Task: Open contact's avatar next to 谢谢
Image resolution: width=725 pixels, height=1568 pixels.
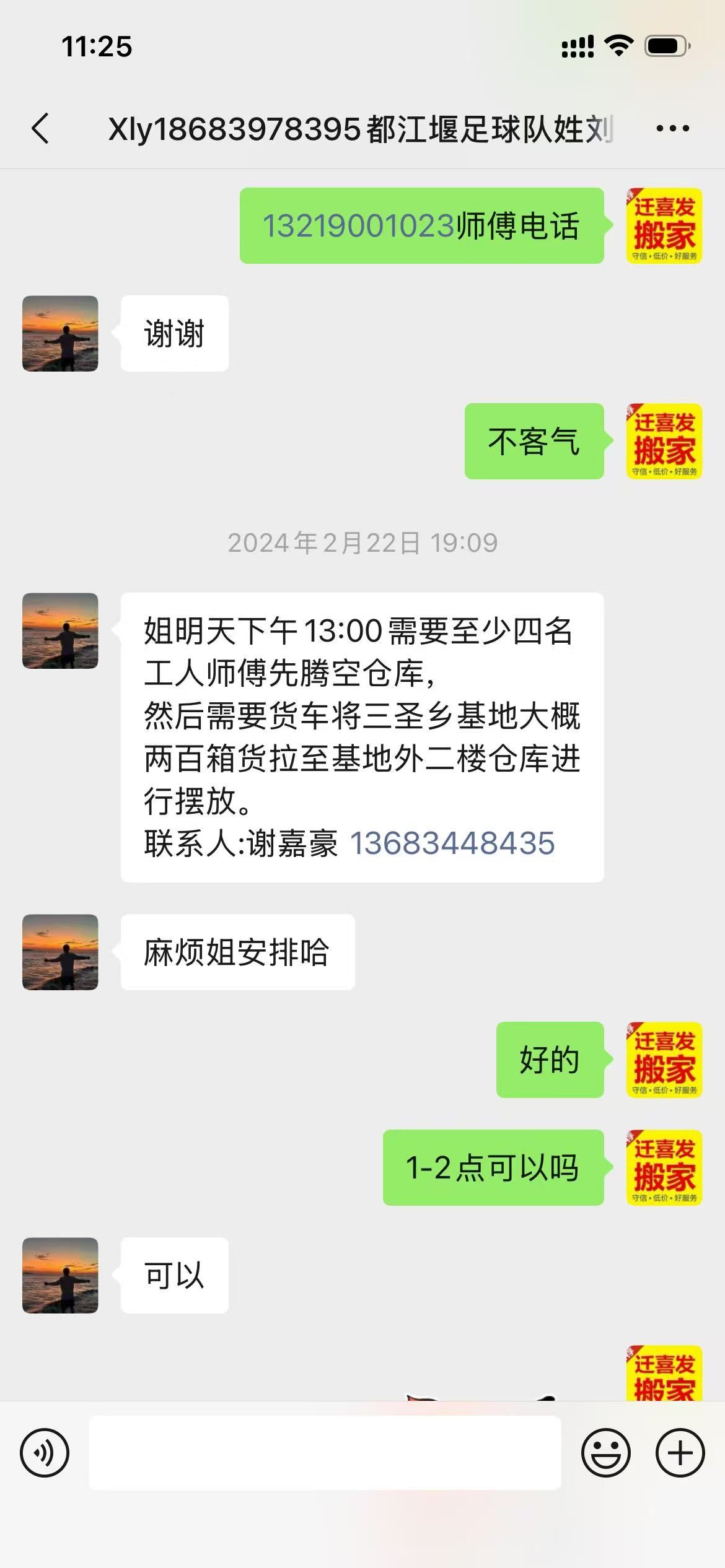Action: (x=60, y=334)
